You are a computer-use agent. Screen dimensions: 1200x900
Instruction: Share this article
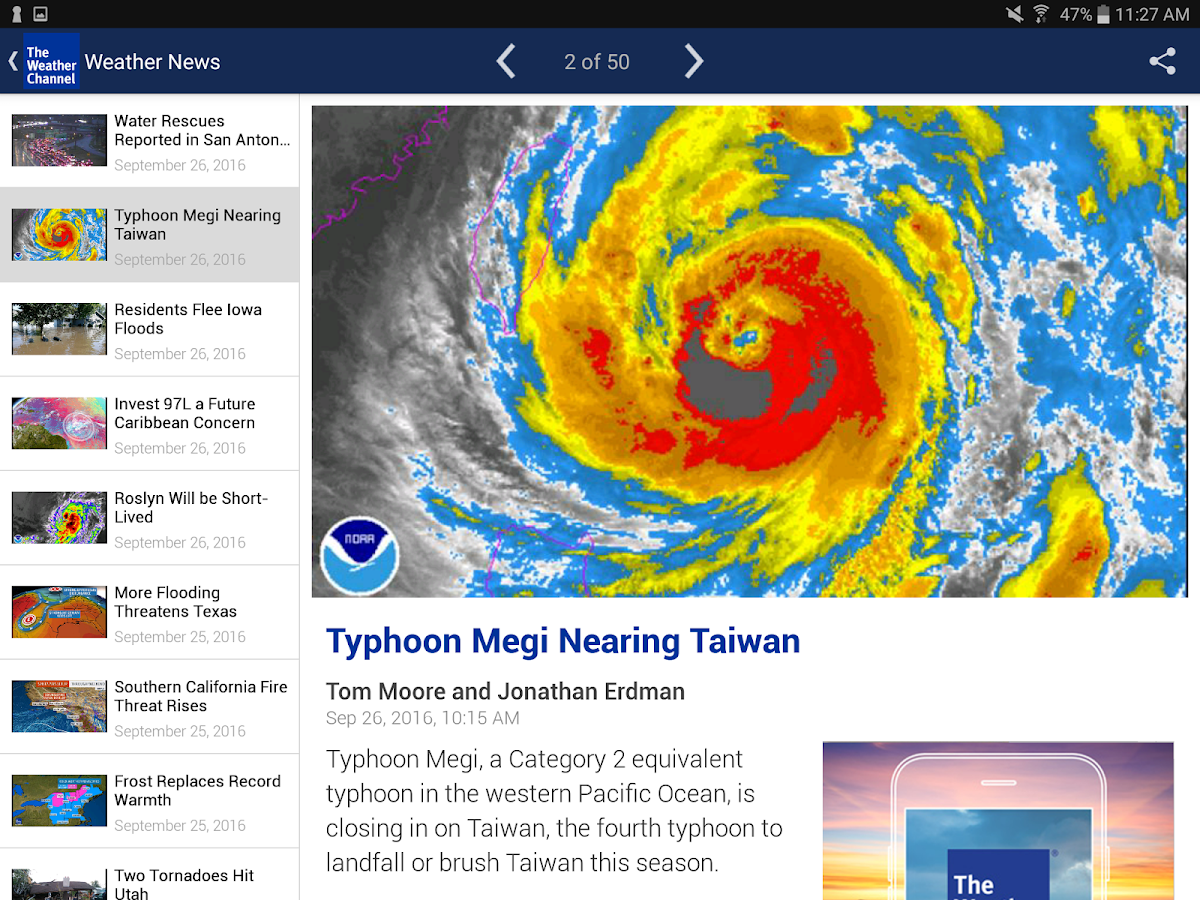(x=1162, y=62)
